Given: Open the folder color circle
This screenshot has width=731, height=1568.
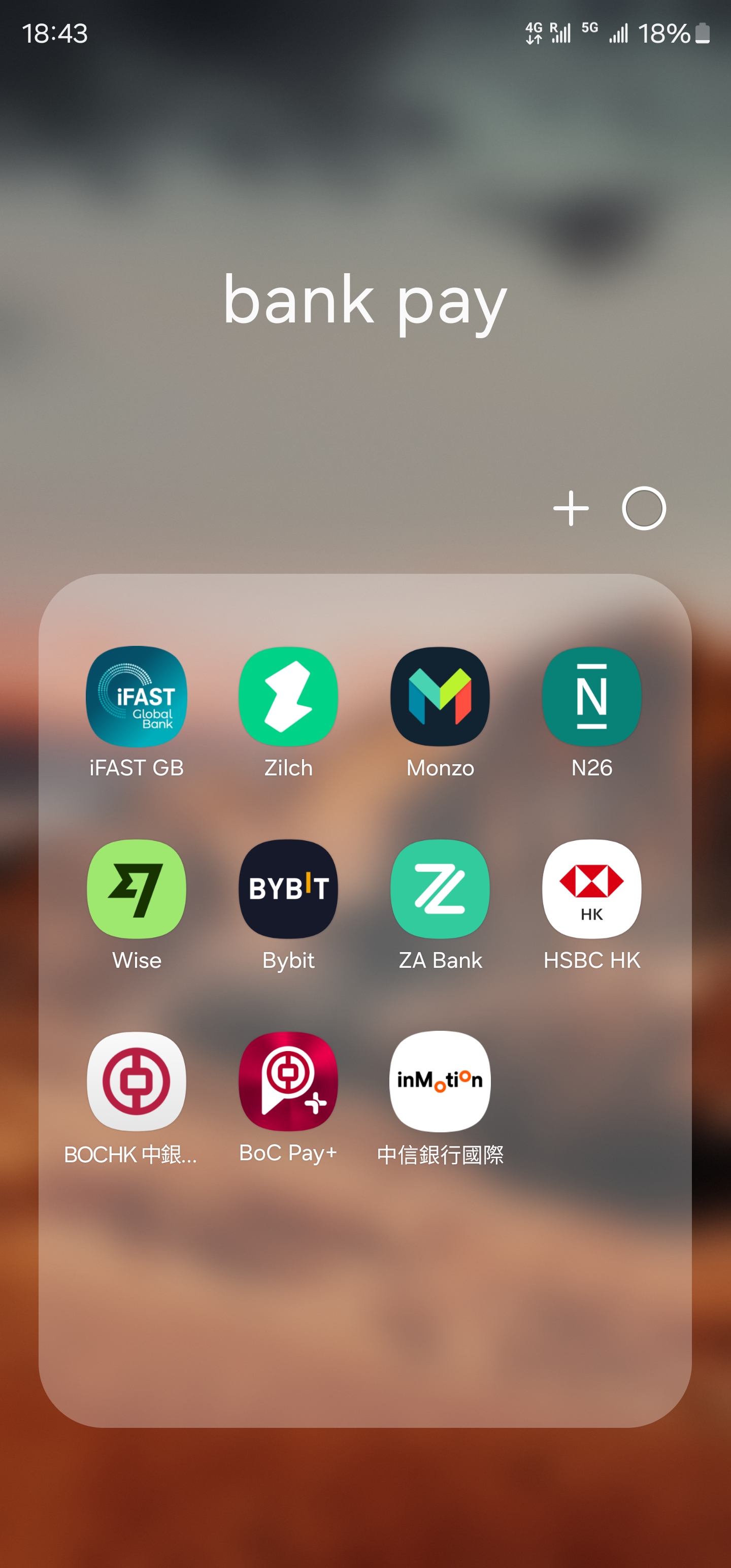Looking at the screenshot, I should (643, 508).
